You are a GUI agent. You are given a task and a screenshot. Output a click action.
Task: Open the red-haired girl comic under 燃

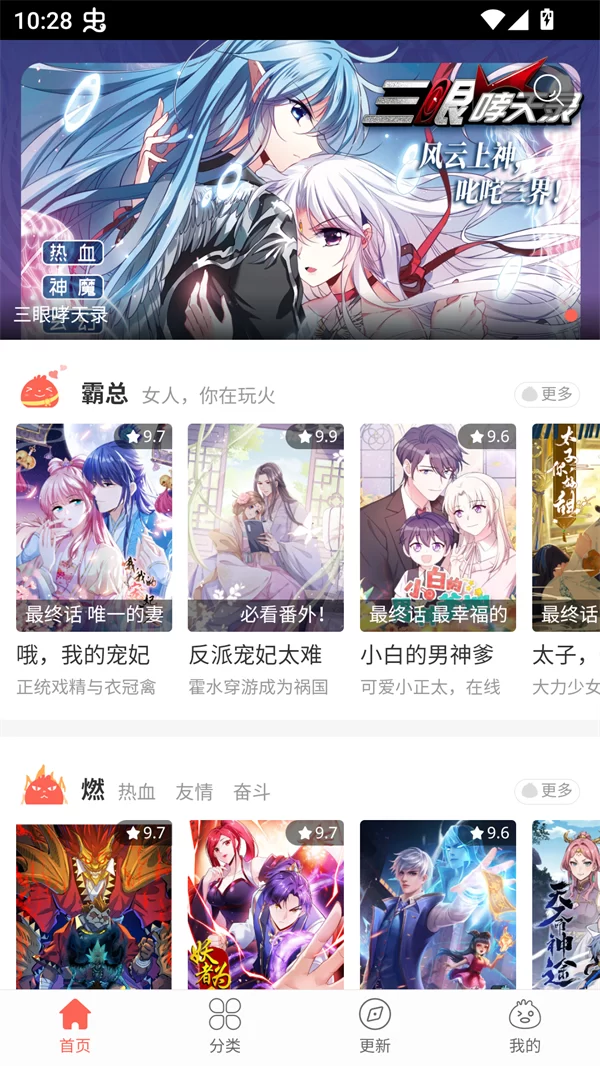pyautogui.click(x=266, y=905)
